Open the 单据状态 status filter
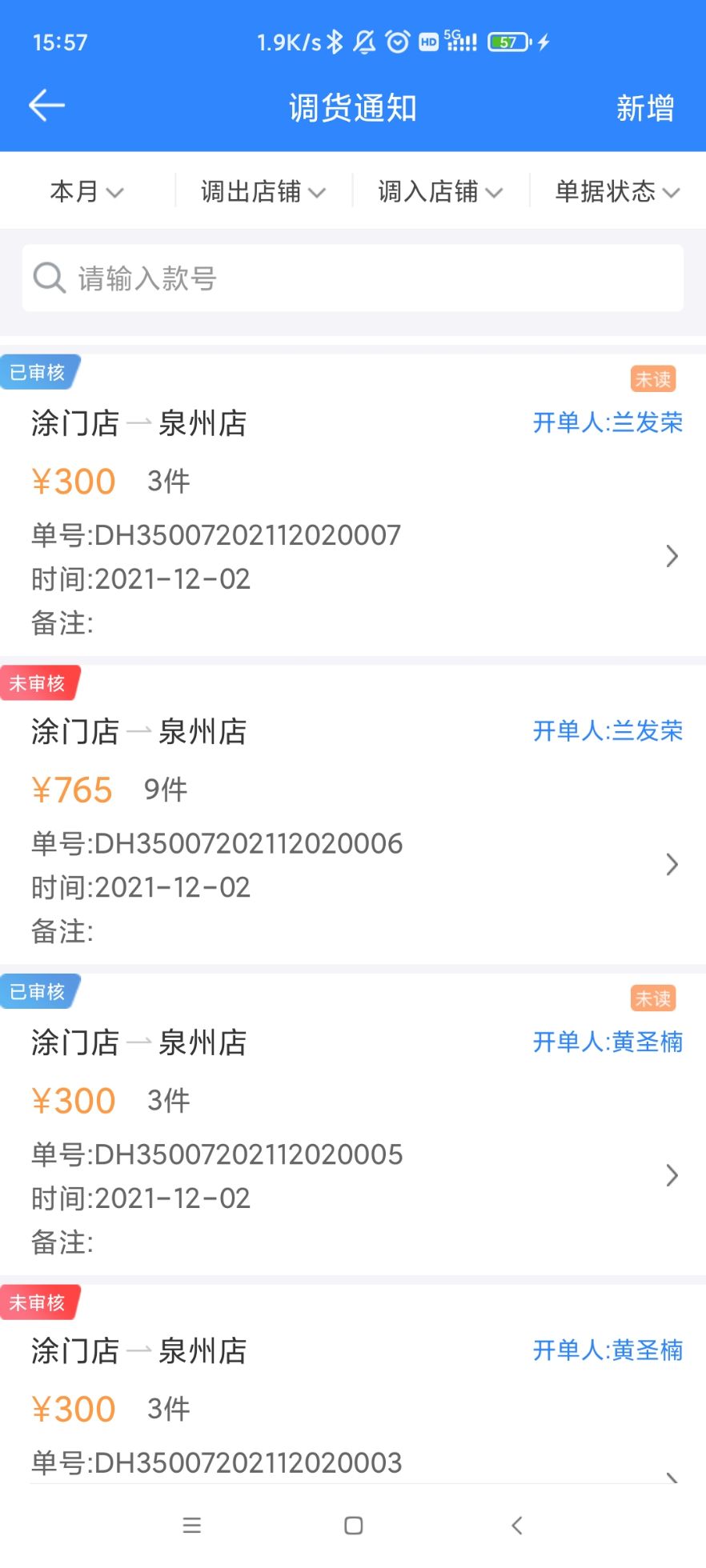This screenshot has height=1568, width=706. coord(617,192)
